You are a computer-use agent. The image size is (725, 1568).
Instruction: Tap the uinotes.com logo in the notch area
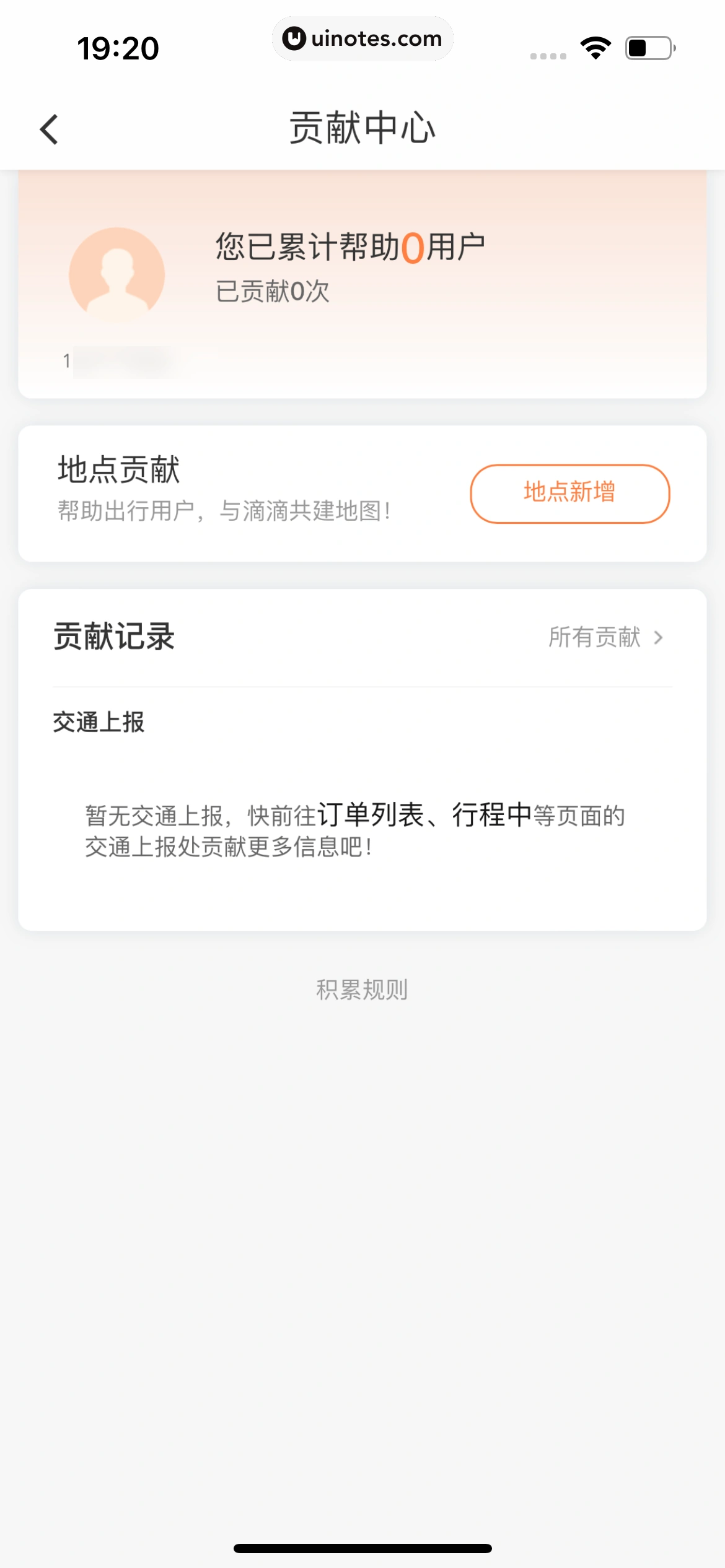362,38
